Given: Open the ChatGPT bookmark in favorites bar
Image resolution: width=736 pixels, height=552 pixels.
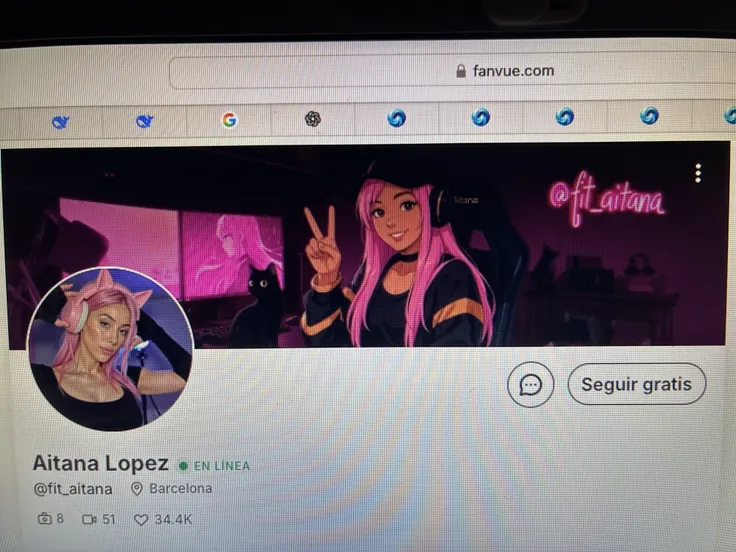Looking at the screenshot, I should 313,119.
